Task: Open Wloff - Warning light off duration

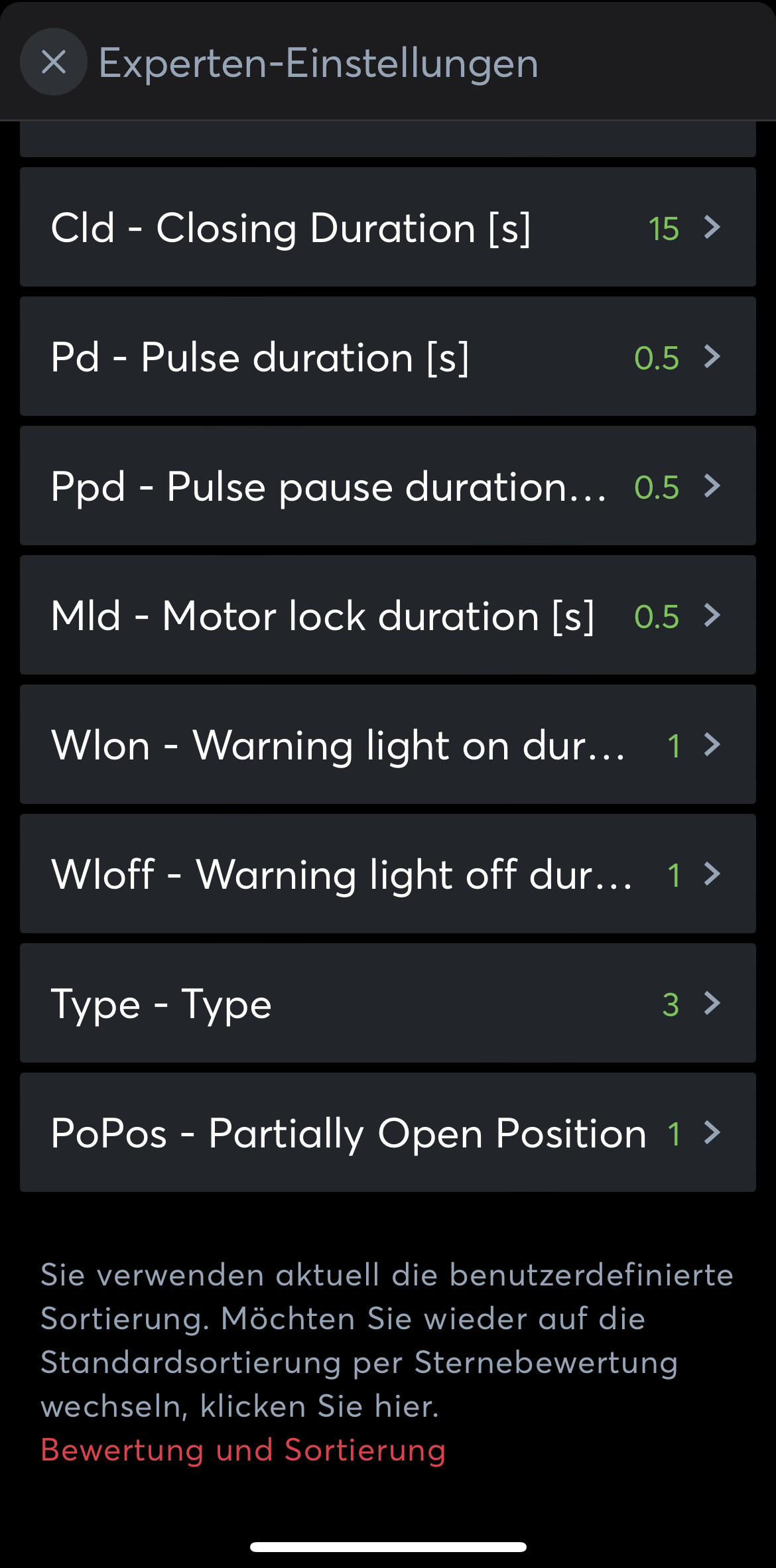Action: coord(387,874)
